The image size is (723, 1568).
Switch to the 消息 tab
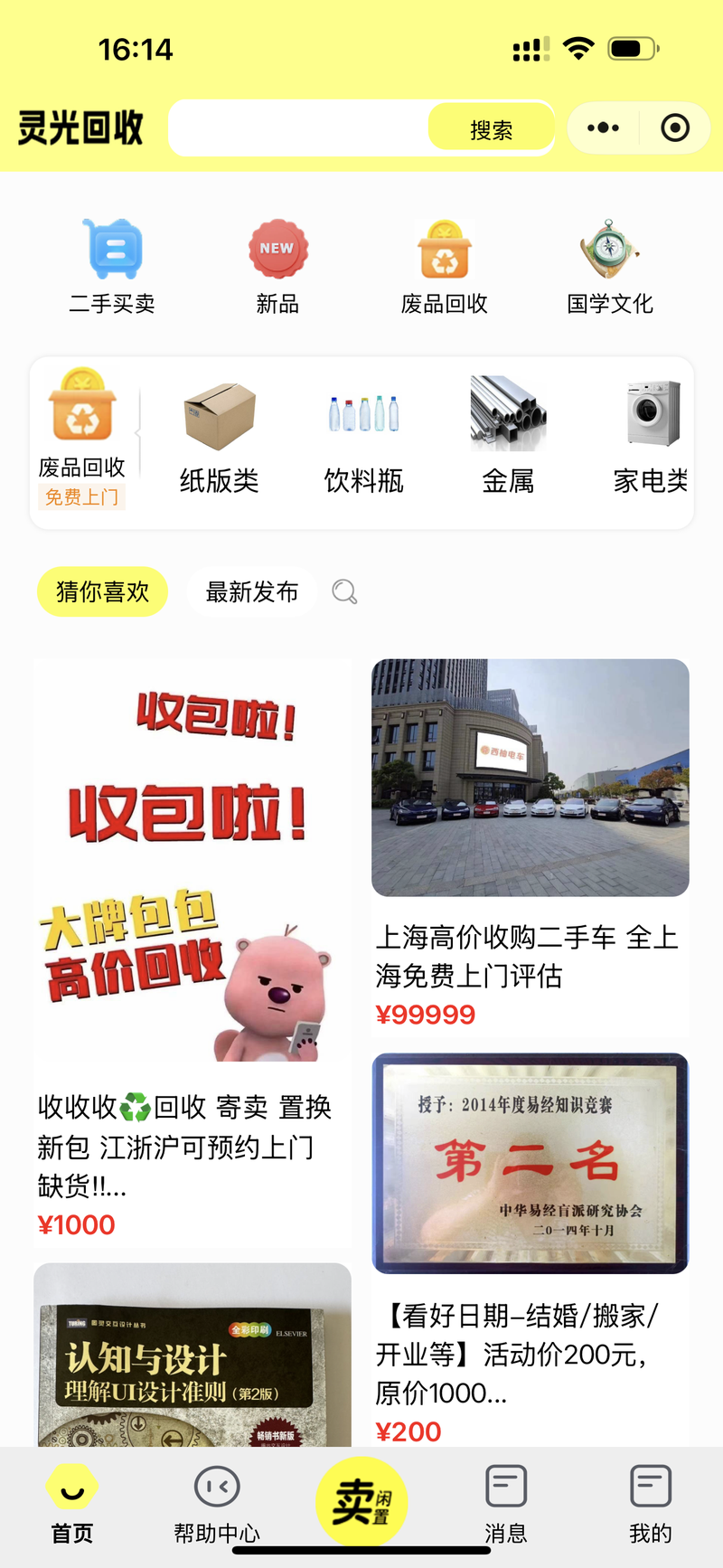[x=506, y=1501]
